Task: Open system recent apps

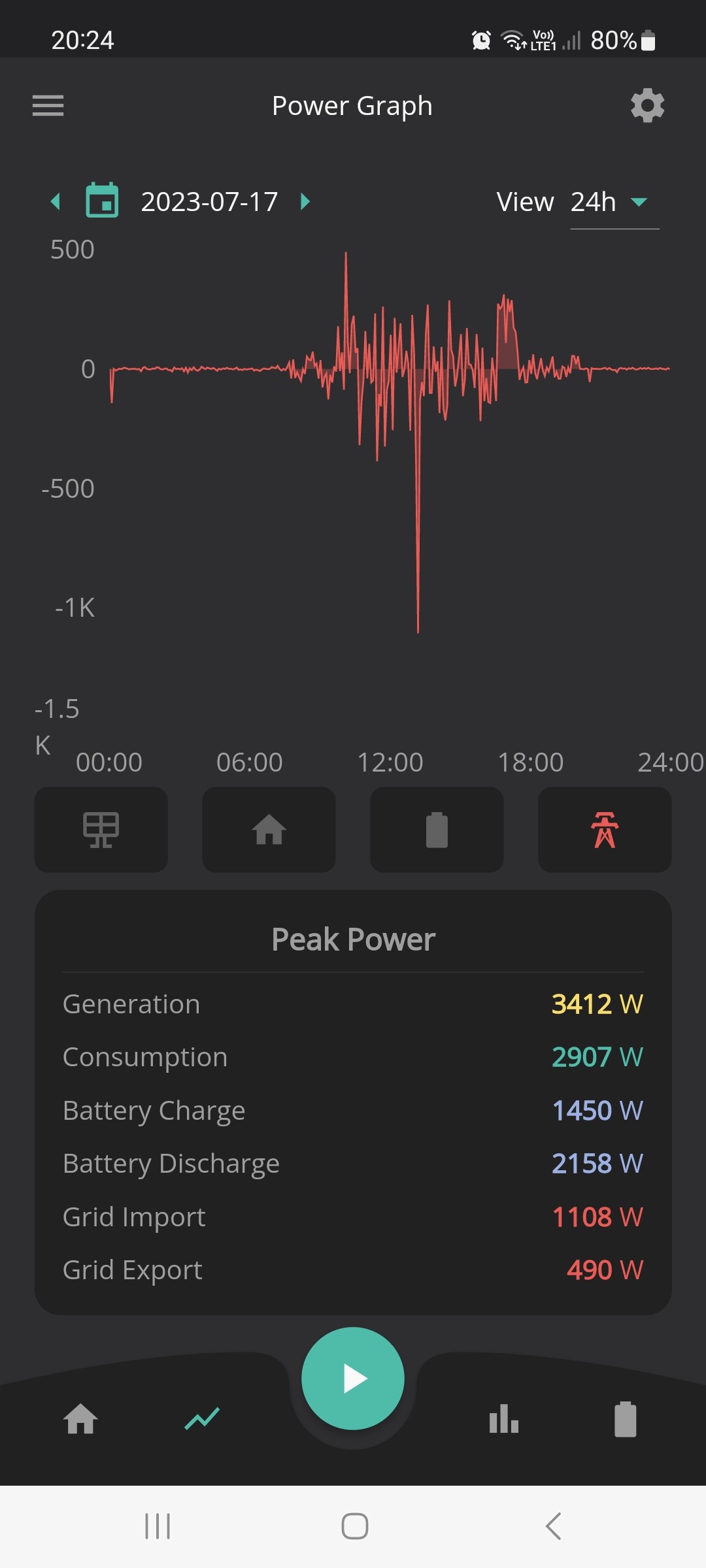Action: tap(158, 1526)
